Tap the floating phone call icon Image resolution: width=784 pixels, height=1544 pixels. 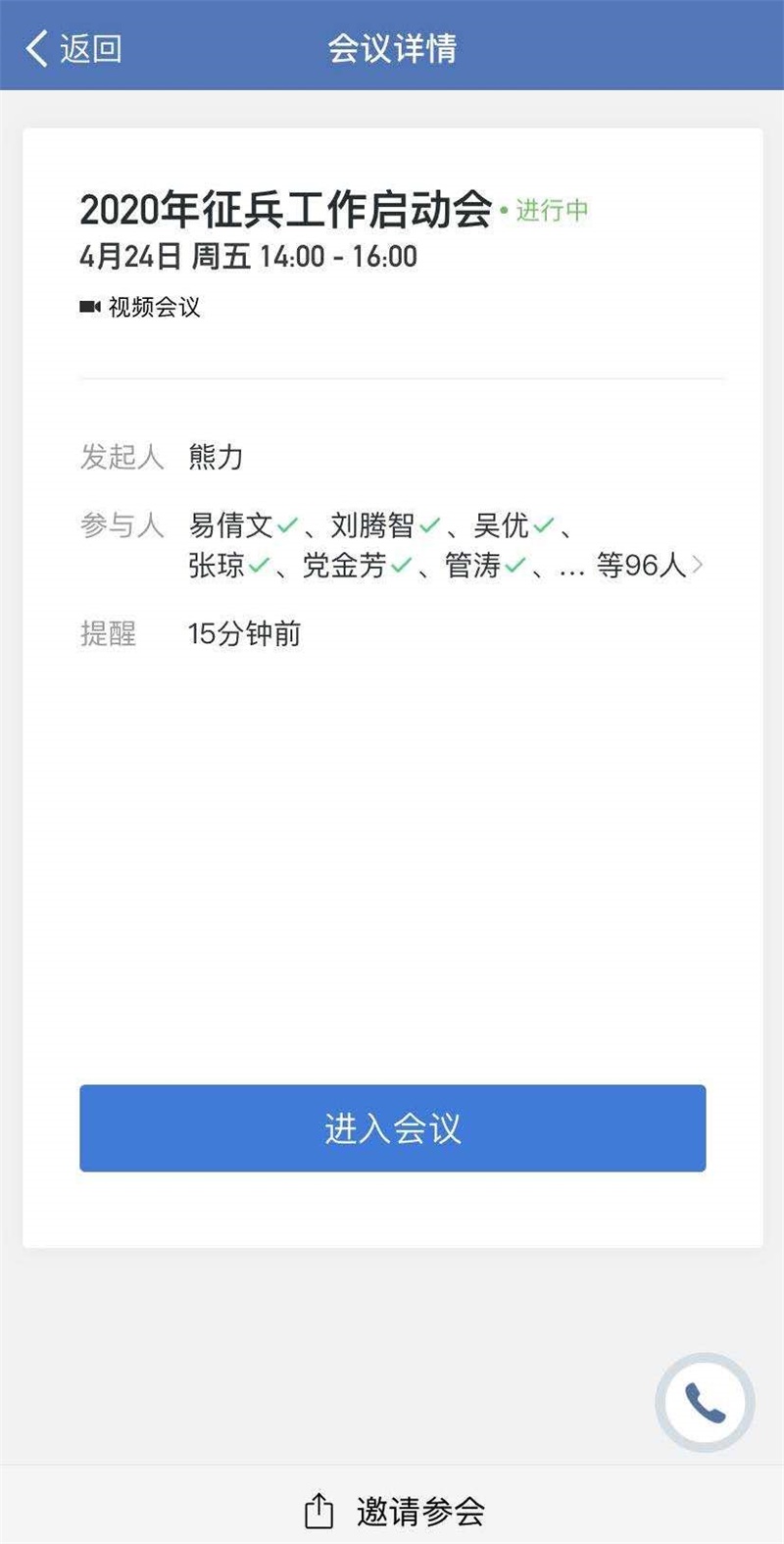pyautogui.click(x=705, y=1403)
